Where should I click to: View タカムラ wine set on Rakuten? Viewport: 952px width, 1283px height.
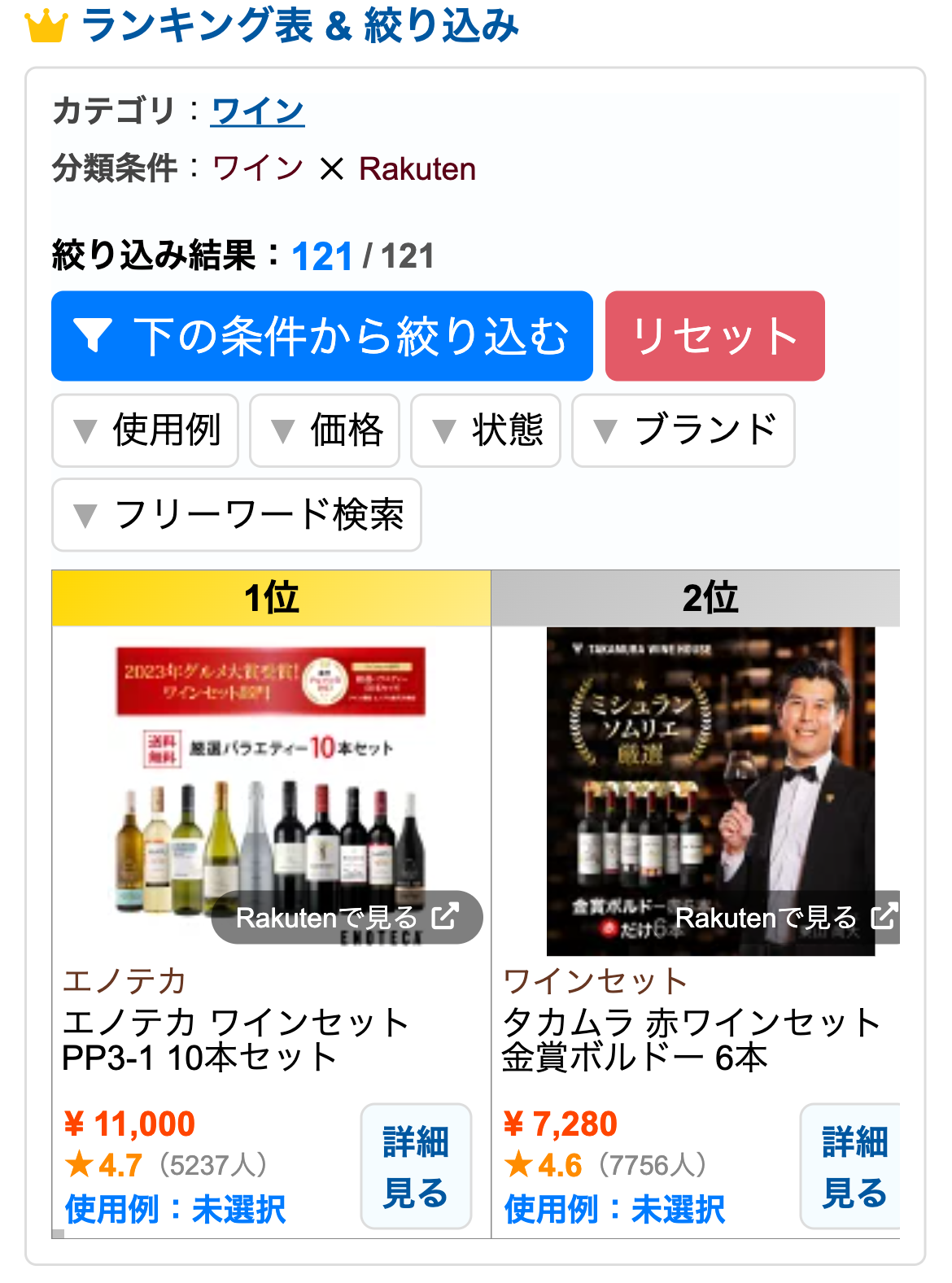(x=784, y=918)
